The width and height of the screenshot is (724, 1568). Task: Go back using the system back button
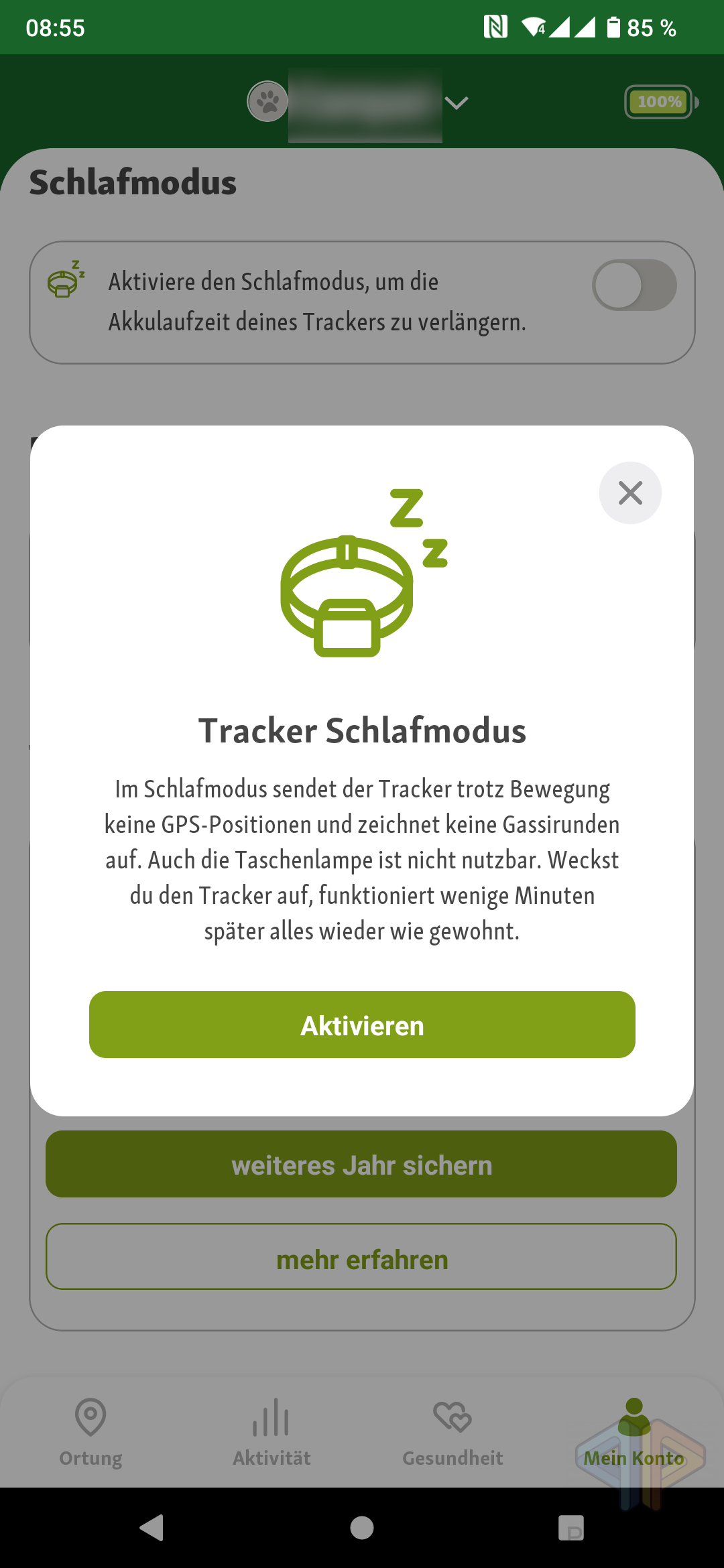click(x=152, y=1528)
